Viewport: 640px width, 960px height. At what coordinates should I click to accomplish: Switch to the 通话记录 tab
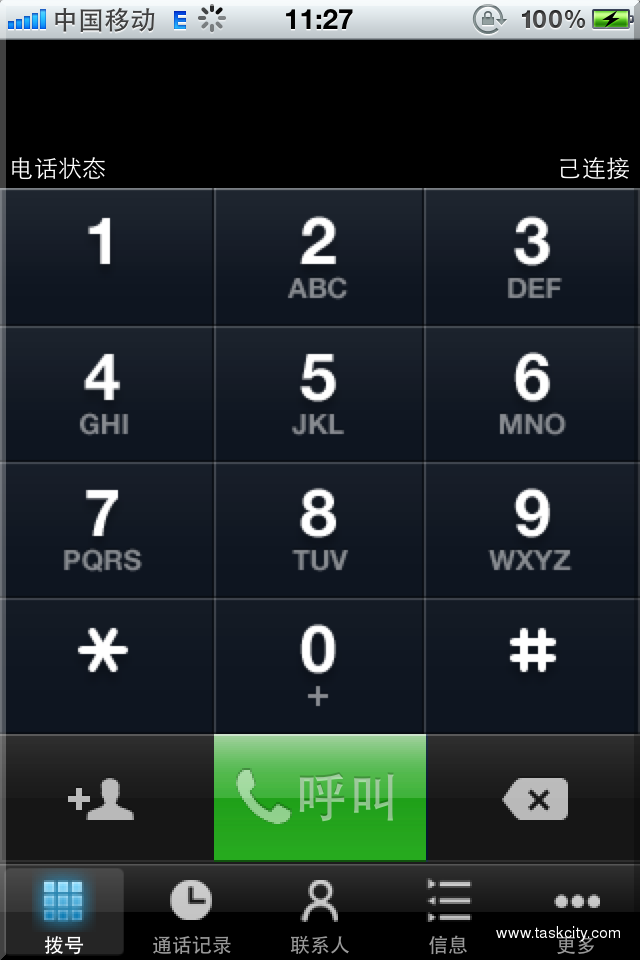[x=191, y=915]
